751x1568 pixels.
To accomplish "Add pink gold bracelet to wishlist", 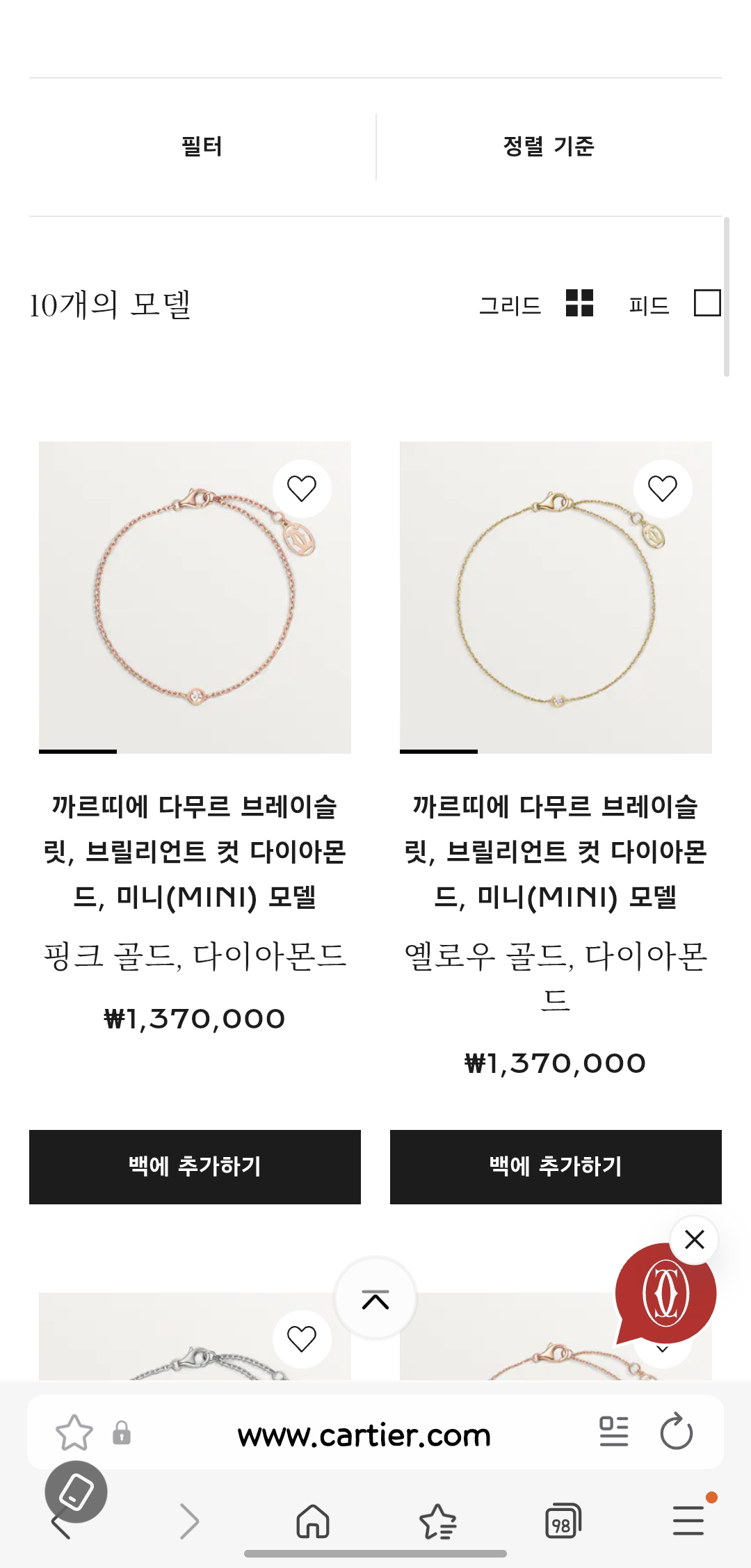I will point(302,489).
